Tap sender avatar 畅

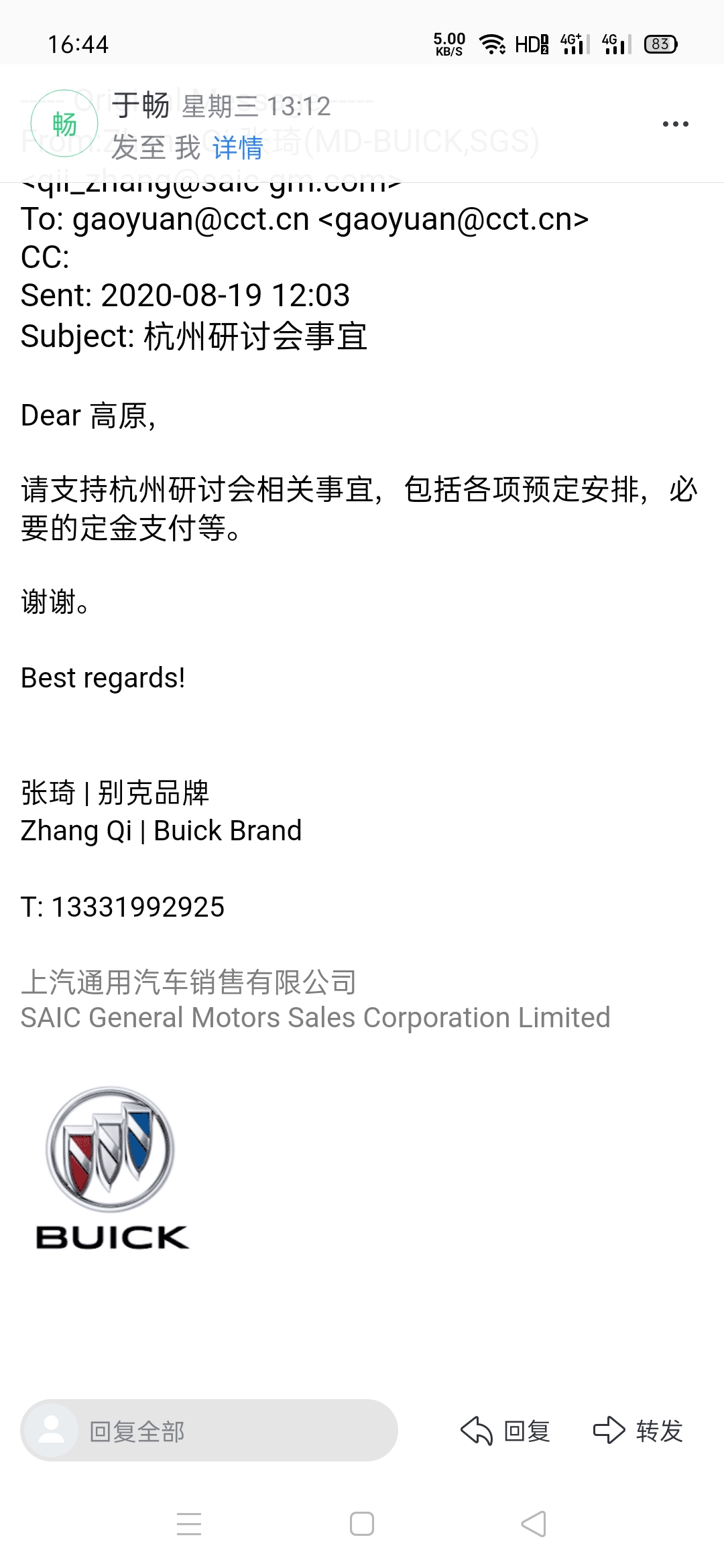(64, 124)
